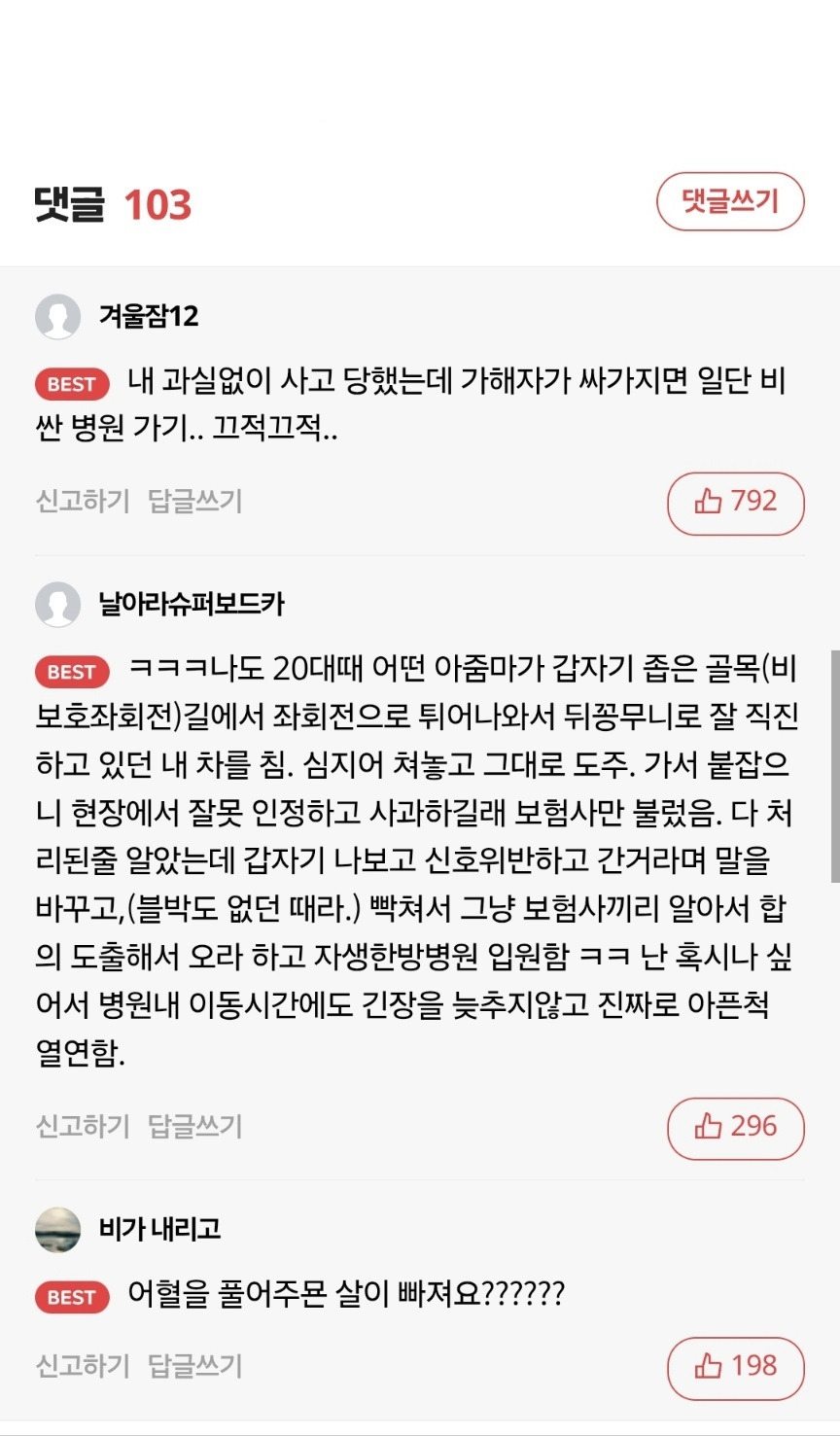Click the 댓글쓰기 button to write a comment
840x1436 pixels.
tap(729, 202)
